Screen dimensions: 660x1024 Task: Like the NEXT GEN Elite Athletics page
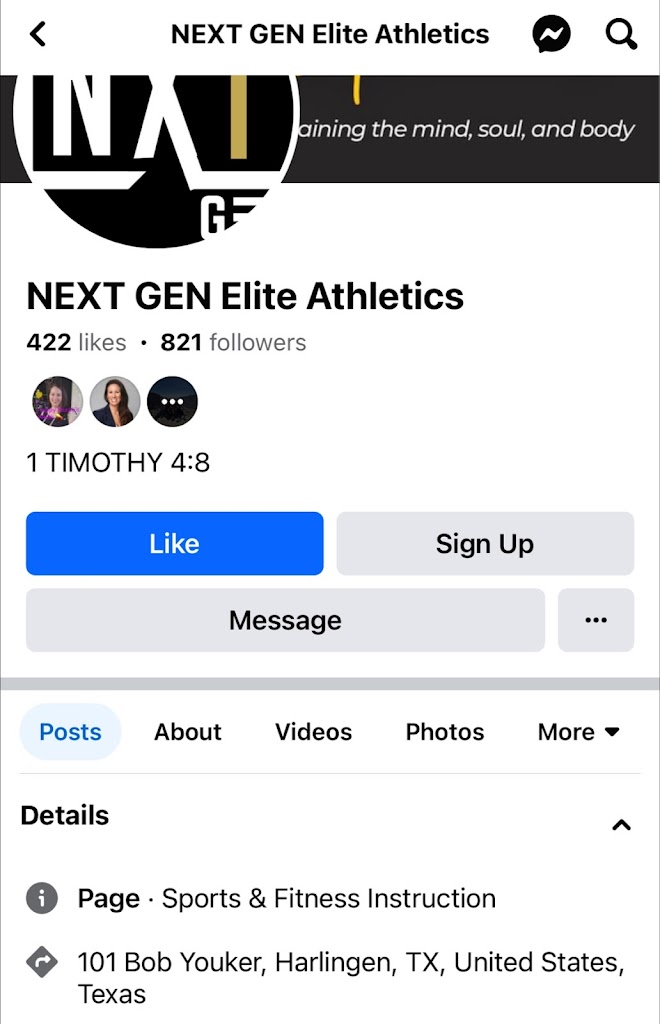point(174,544)
